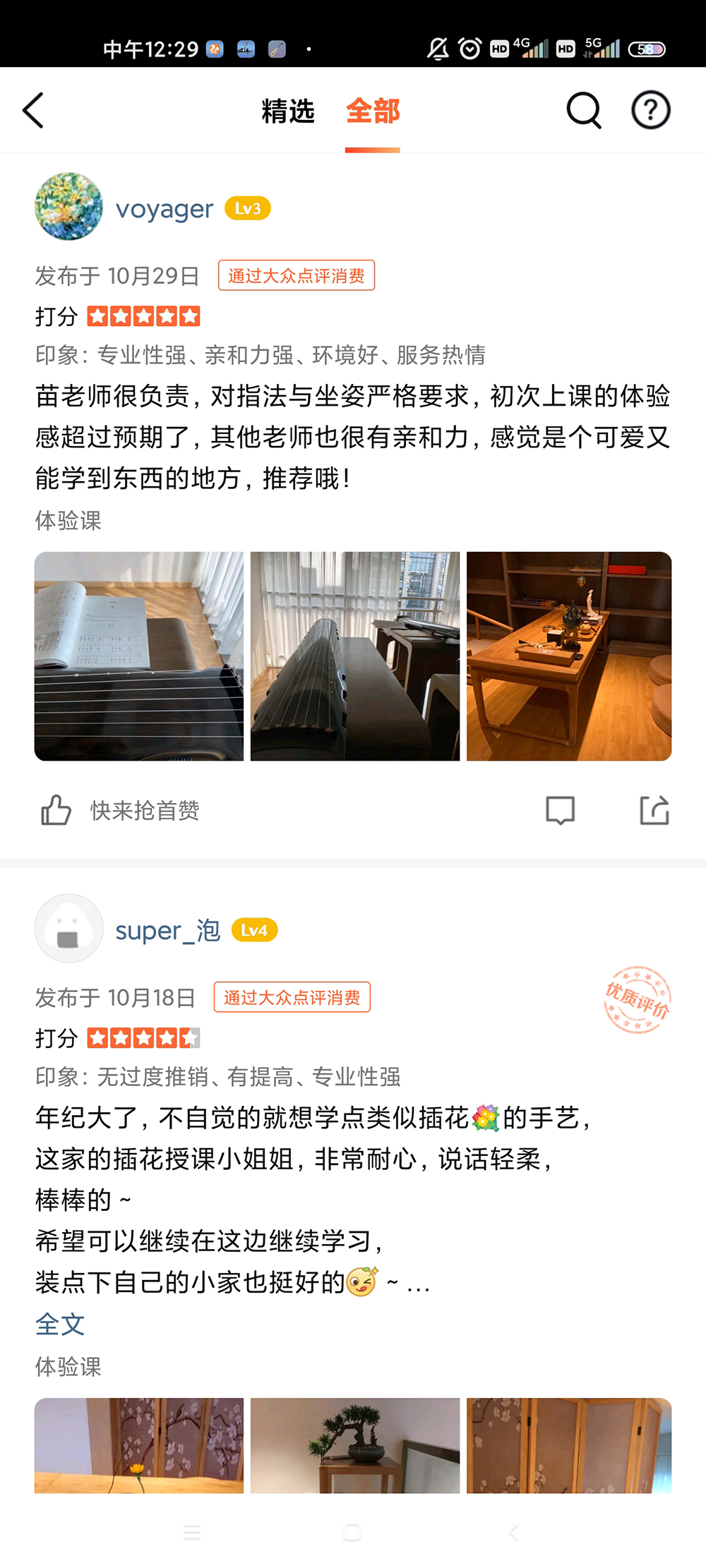Open search from the top bar
The image size is (706, 1568).
pyautogui.click(x=582, y=111)
